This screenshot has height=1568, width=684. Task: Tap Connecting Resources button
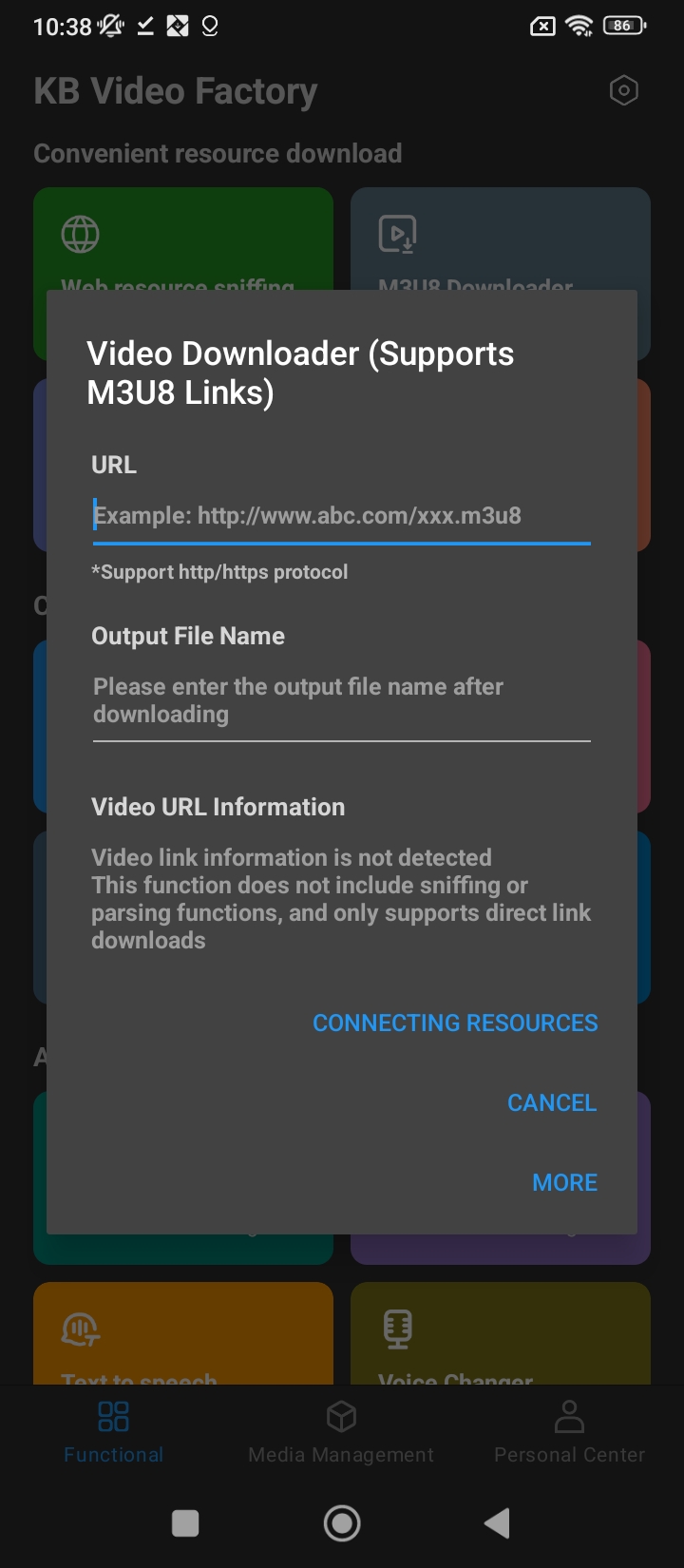coord(455,1023)
